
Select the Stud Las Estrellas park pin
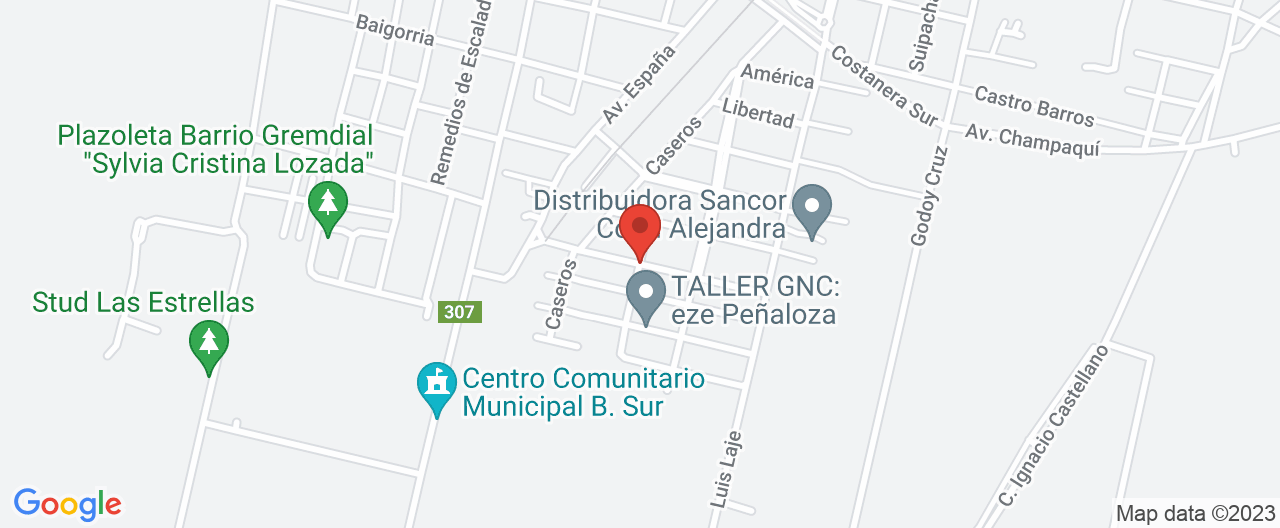[x=208, y=343]
